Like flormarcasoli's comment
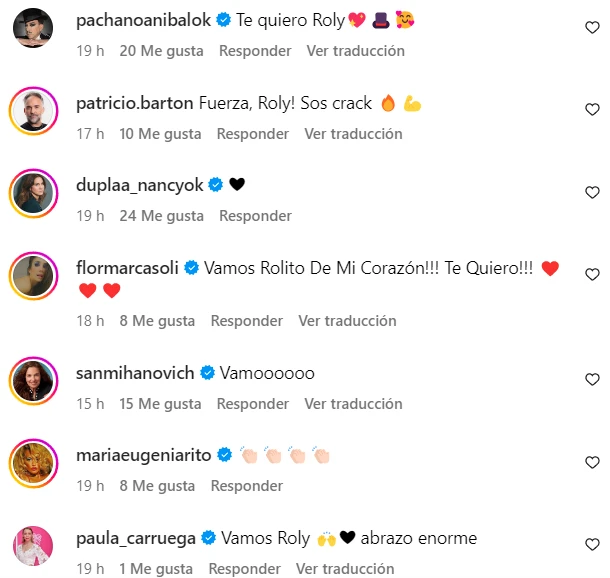This screenshot has width=610, height=578. (592, 274)
